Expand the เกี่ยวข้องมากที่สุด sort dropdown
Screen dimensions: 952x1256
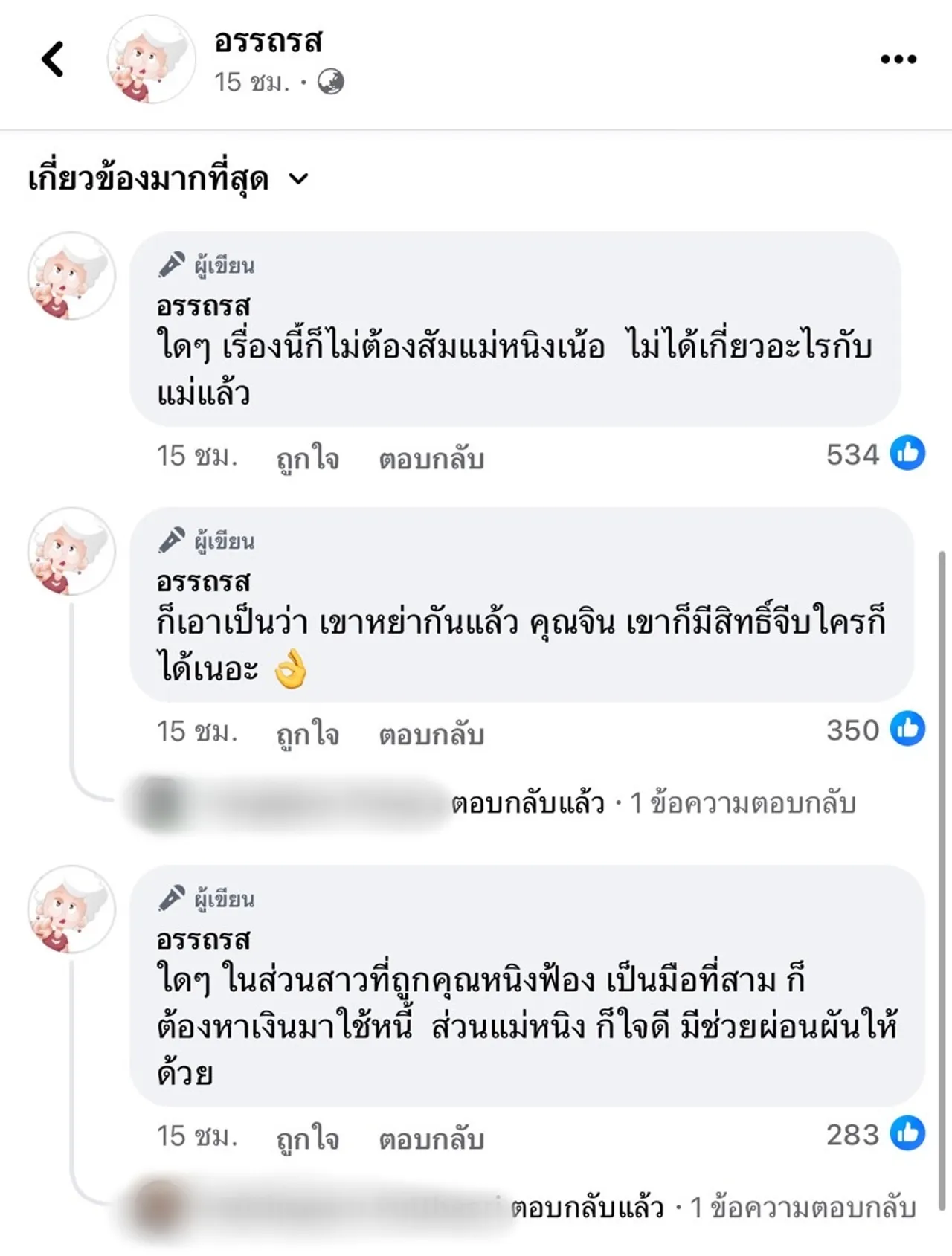[x=168, y=179]
